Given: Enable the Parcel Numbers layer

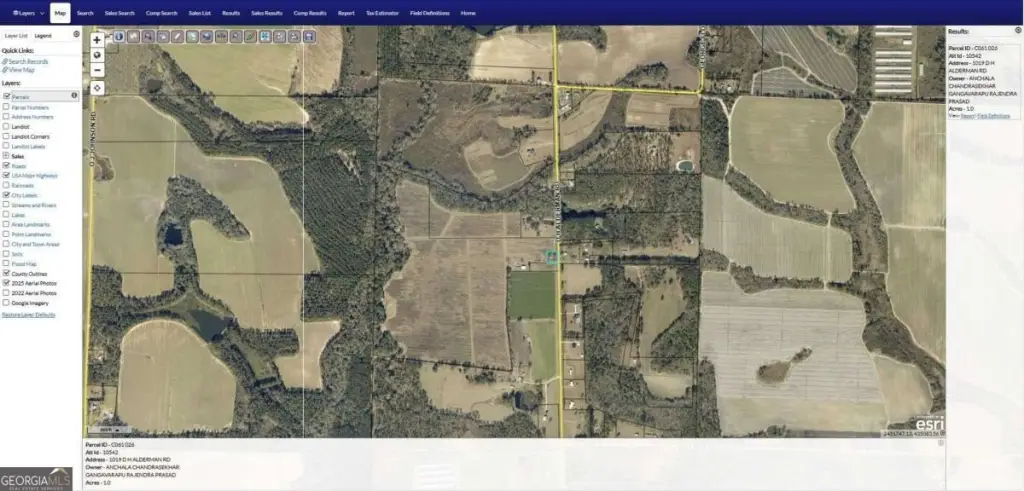Looking at the screenshot, I should click(x=7, y=106).
